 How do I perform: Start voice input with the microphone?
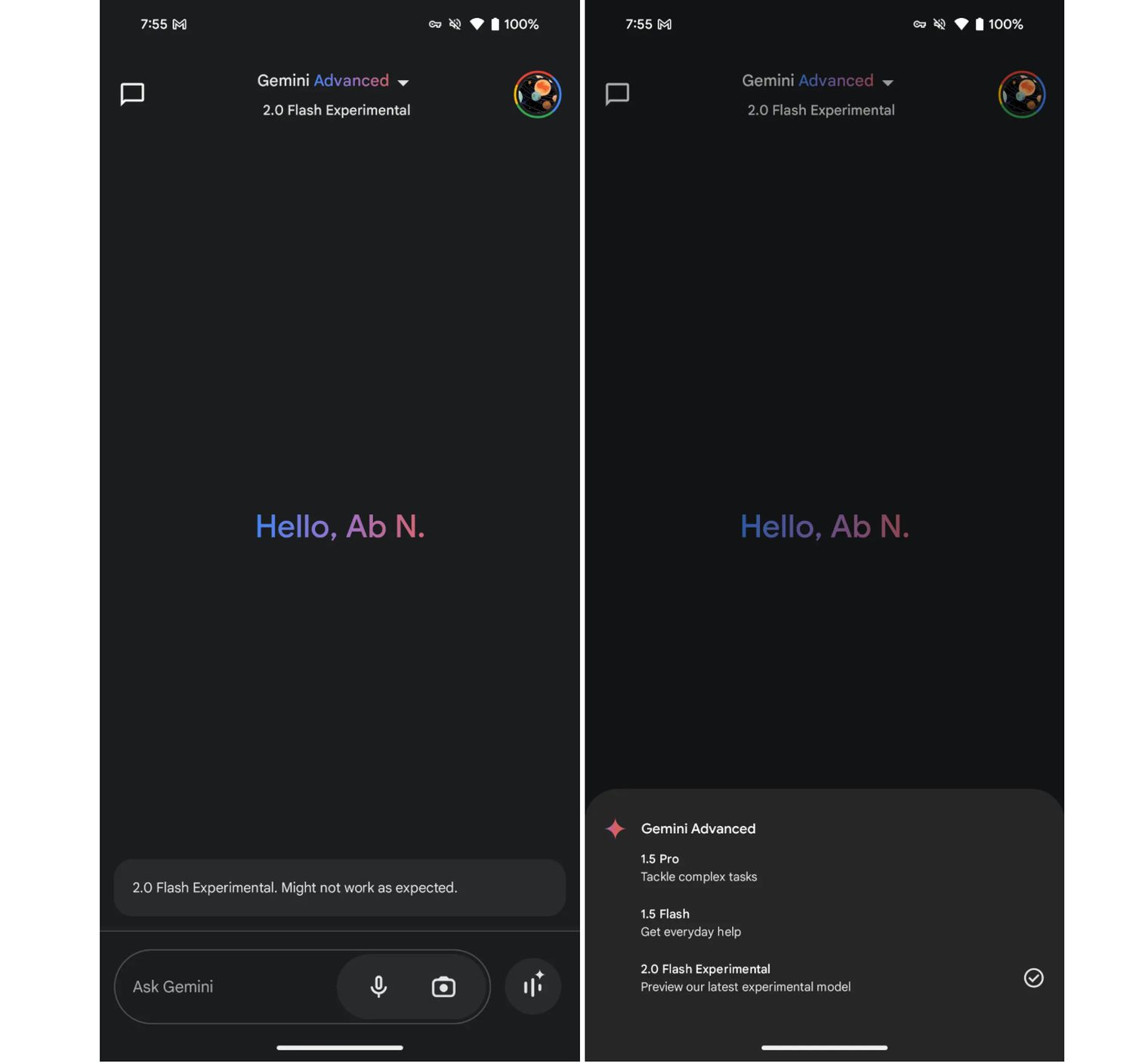(378, 987)
